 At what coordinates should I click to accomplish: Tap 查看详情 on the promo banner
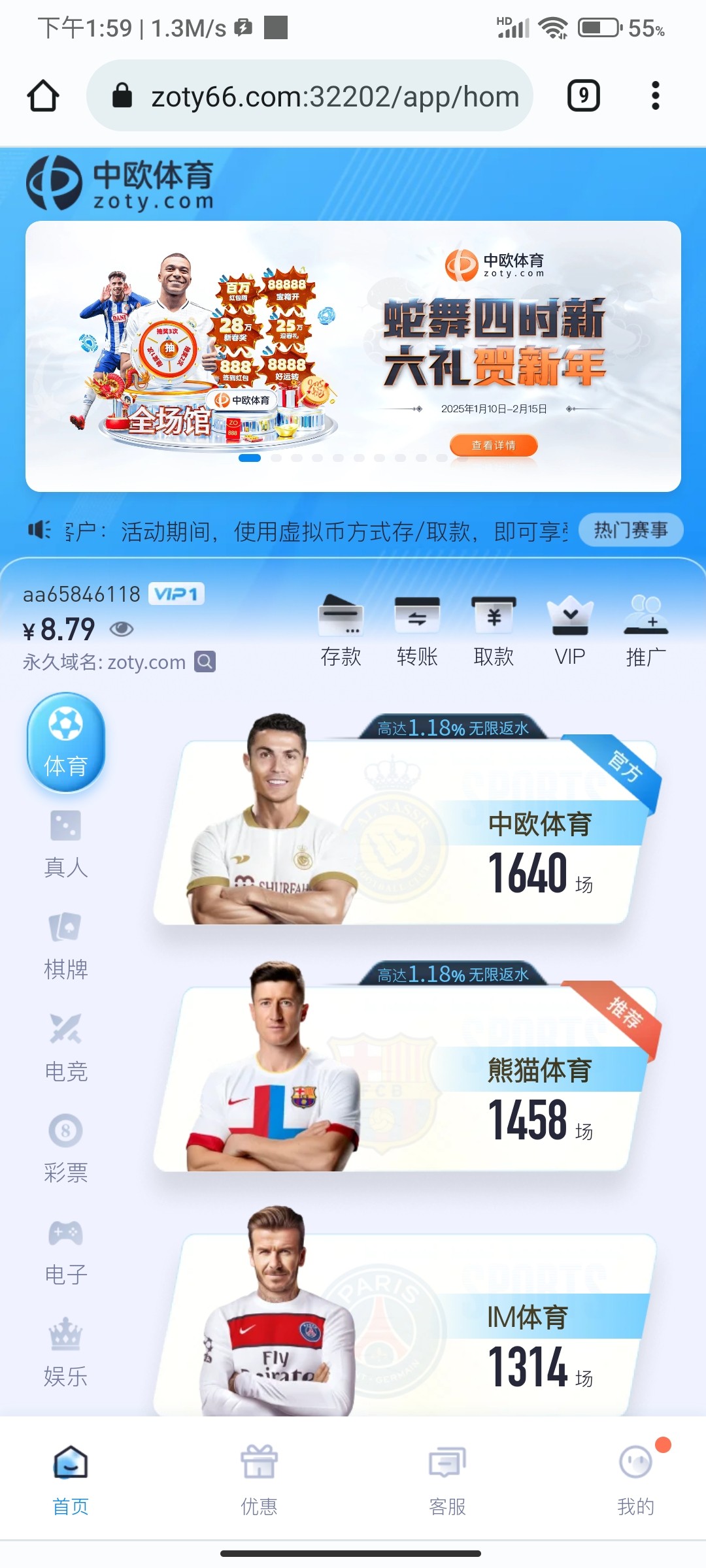tap(494, 446)
